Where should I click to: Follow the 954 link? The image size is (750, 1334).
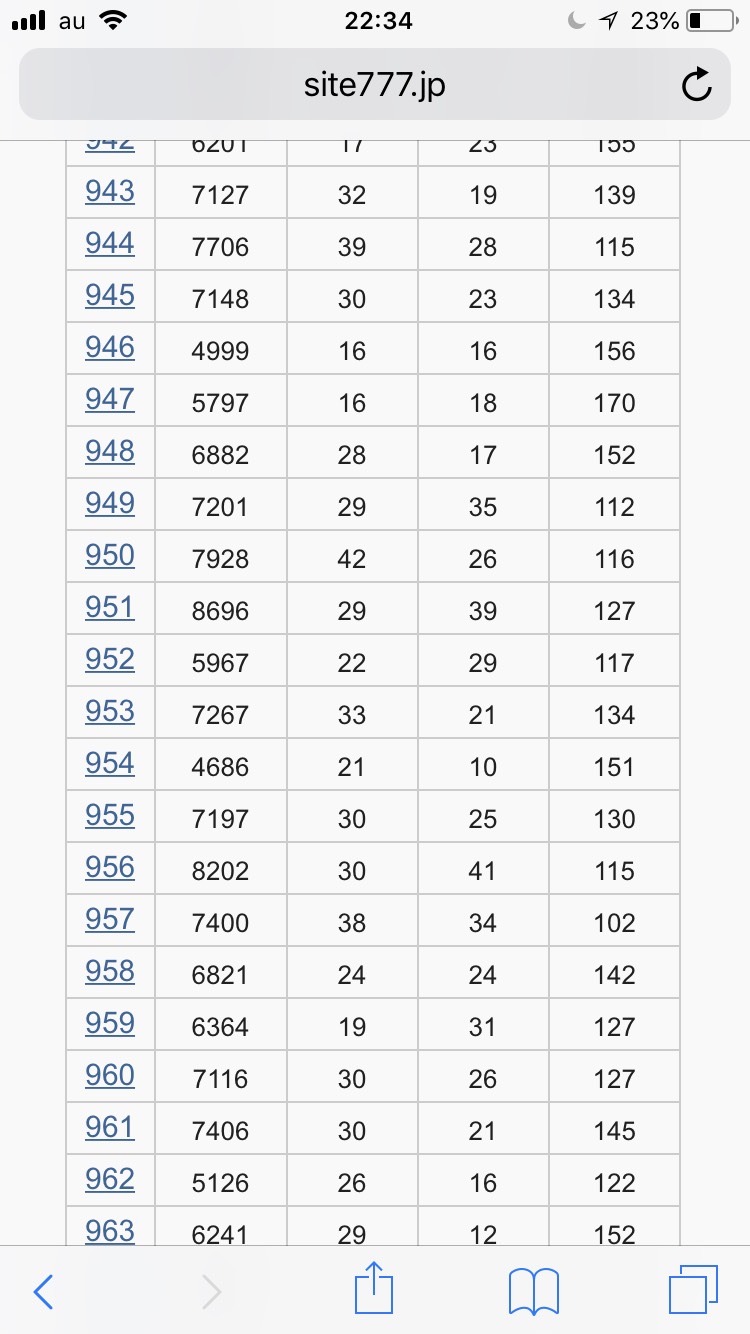pos(110,763)
